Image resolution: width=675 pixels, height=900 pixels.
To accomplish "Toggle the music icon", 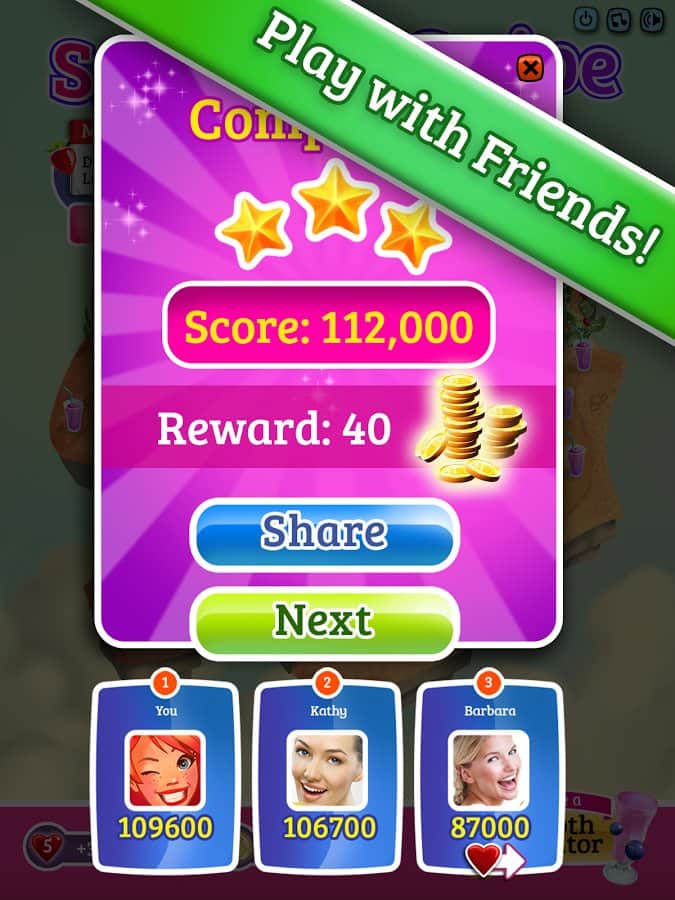I will click(619, 18).
